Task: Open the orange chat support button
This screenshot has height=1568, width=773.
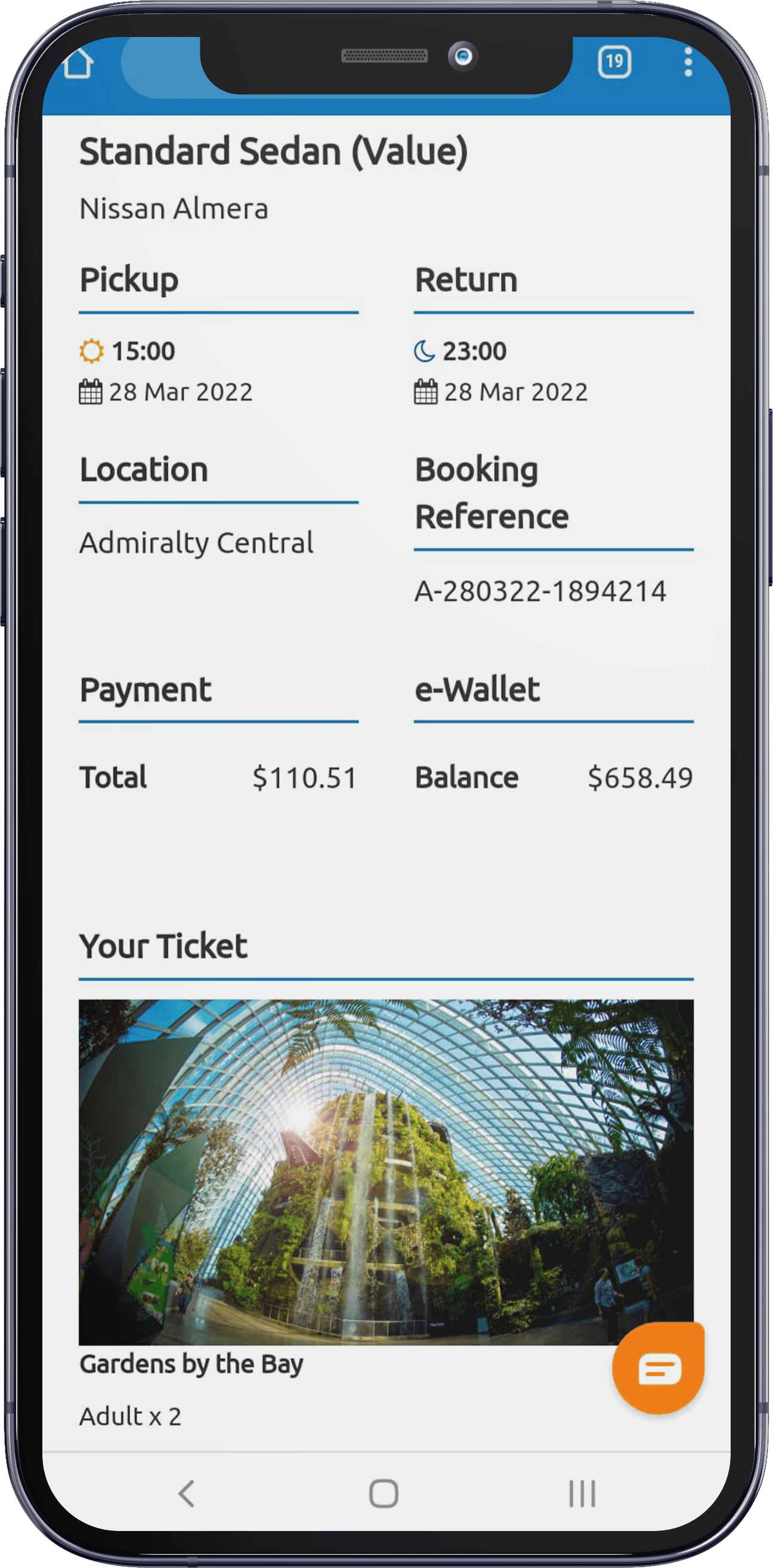Action: [658, 1368]
